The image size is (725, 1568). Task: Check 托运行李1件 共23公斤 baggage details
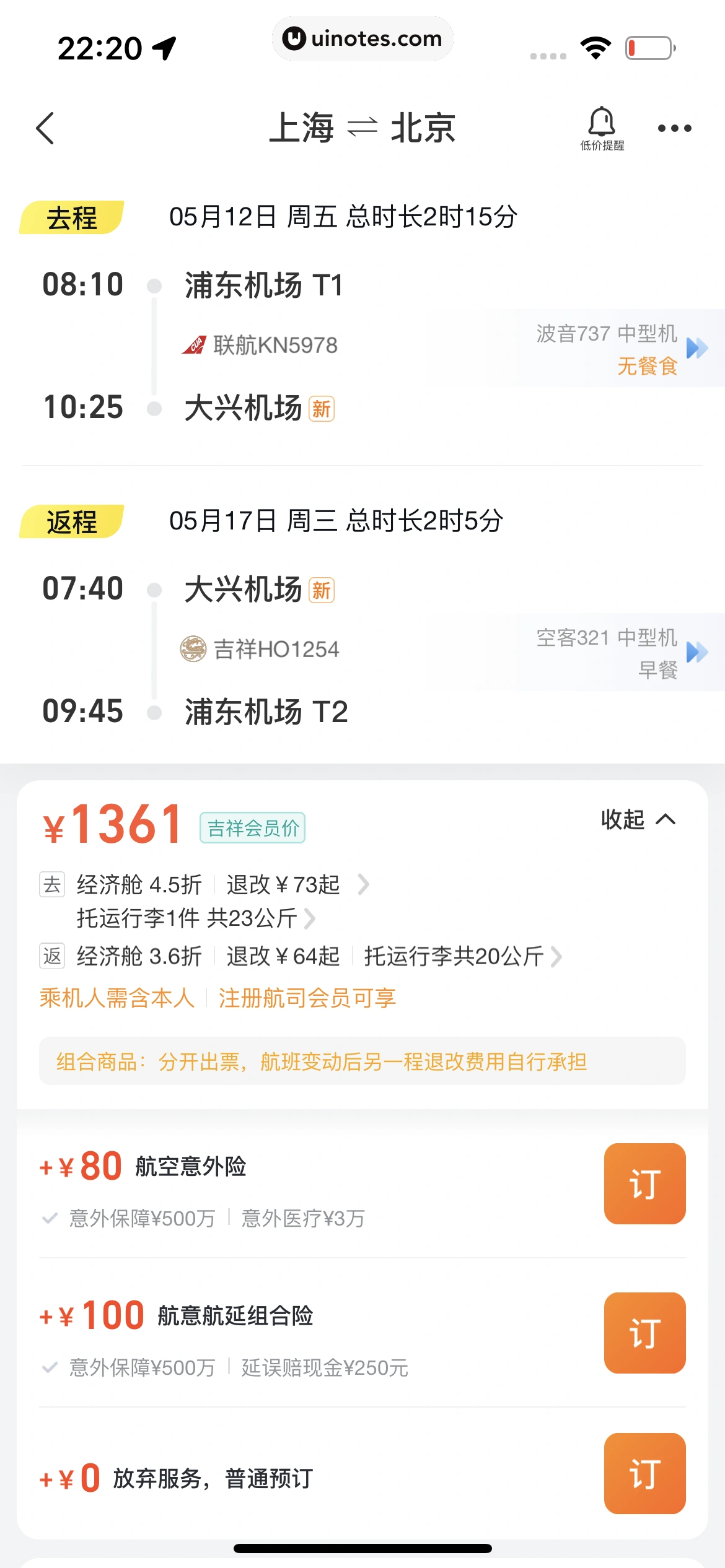point(195,918)
